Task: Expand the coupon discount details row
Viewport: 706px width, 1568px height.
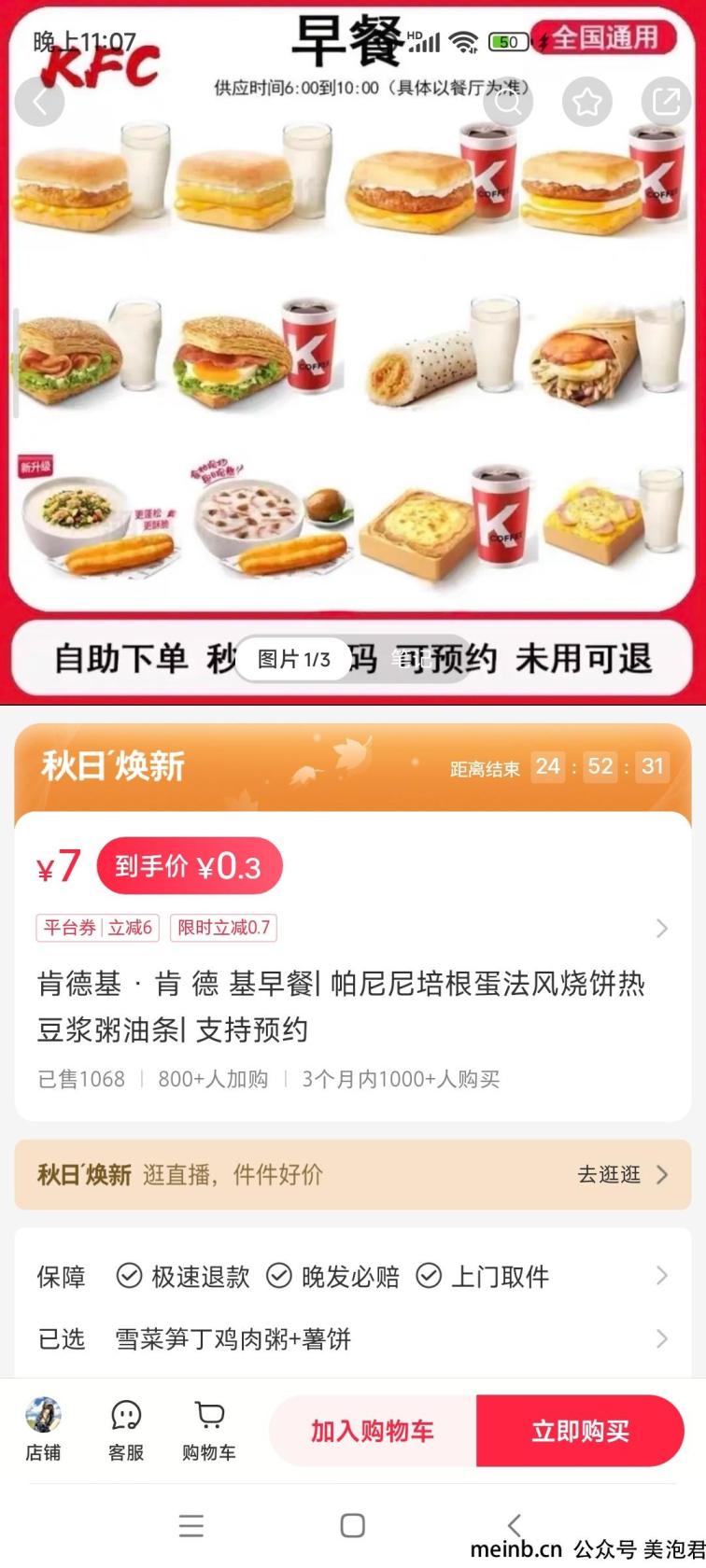Action: 661,928
